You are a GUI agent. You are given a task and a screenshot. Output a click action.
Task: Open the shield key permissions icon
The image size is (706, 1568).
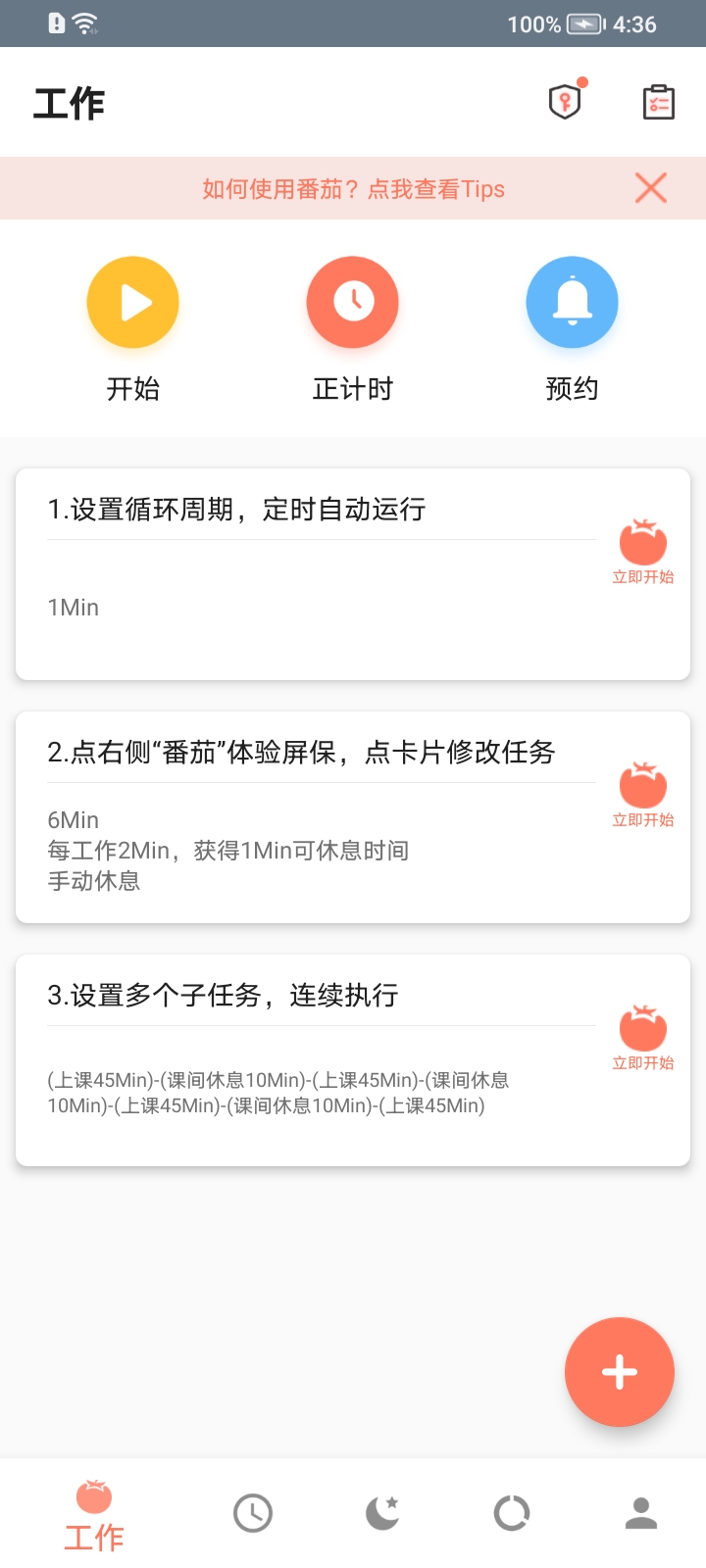(564, 102)
